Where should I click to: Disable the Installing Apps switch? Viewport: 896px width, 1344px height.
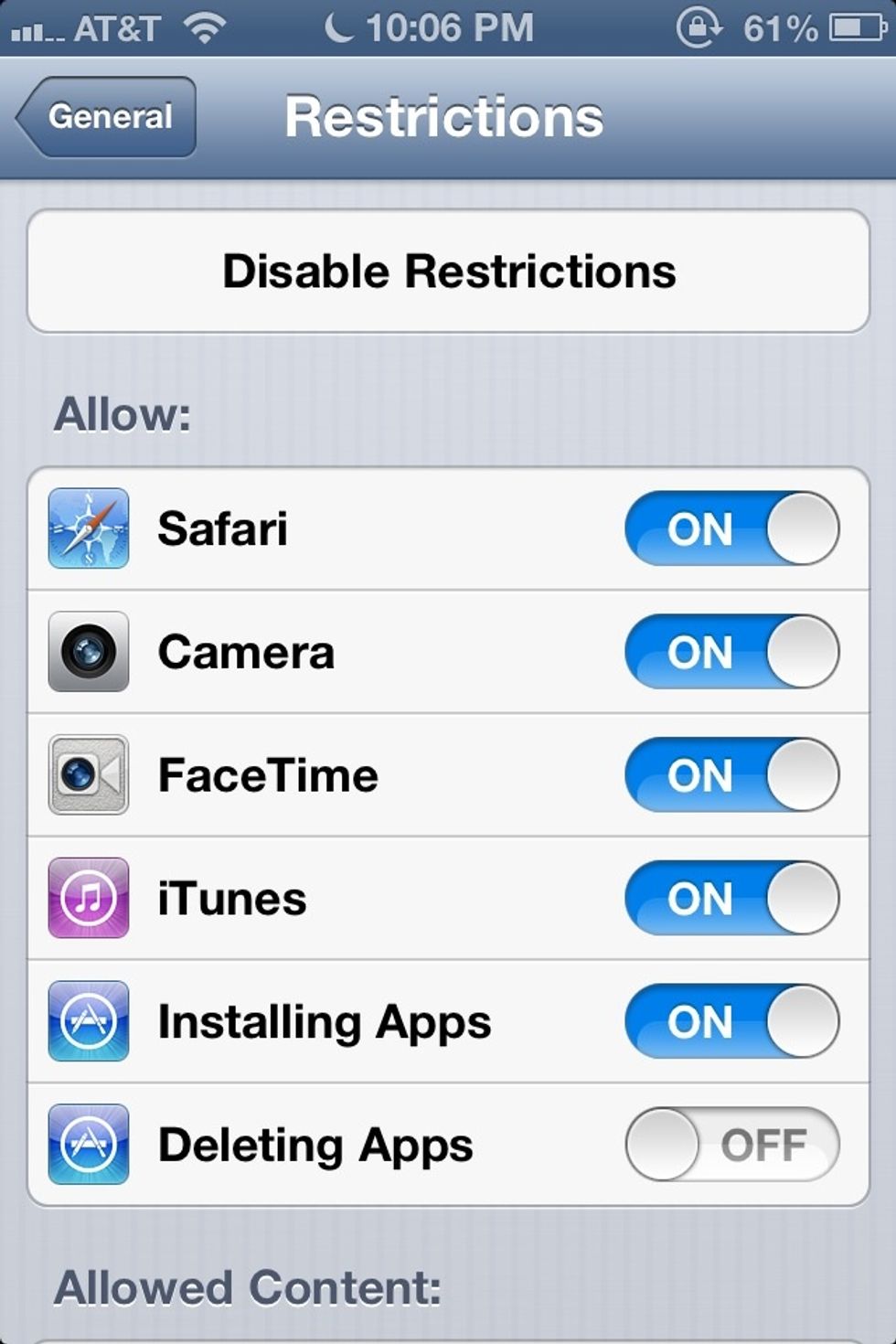click(x=731, y=1021)
